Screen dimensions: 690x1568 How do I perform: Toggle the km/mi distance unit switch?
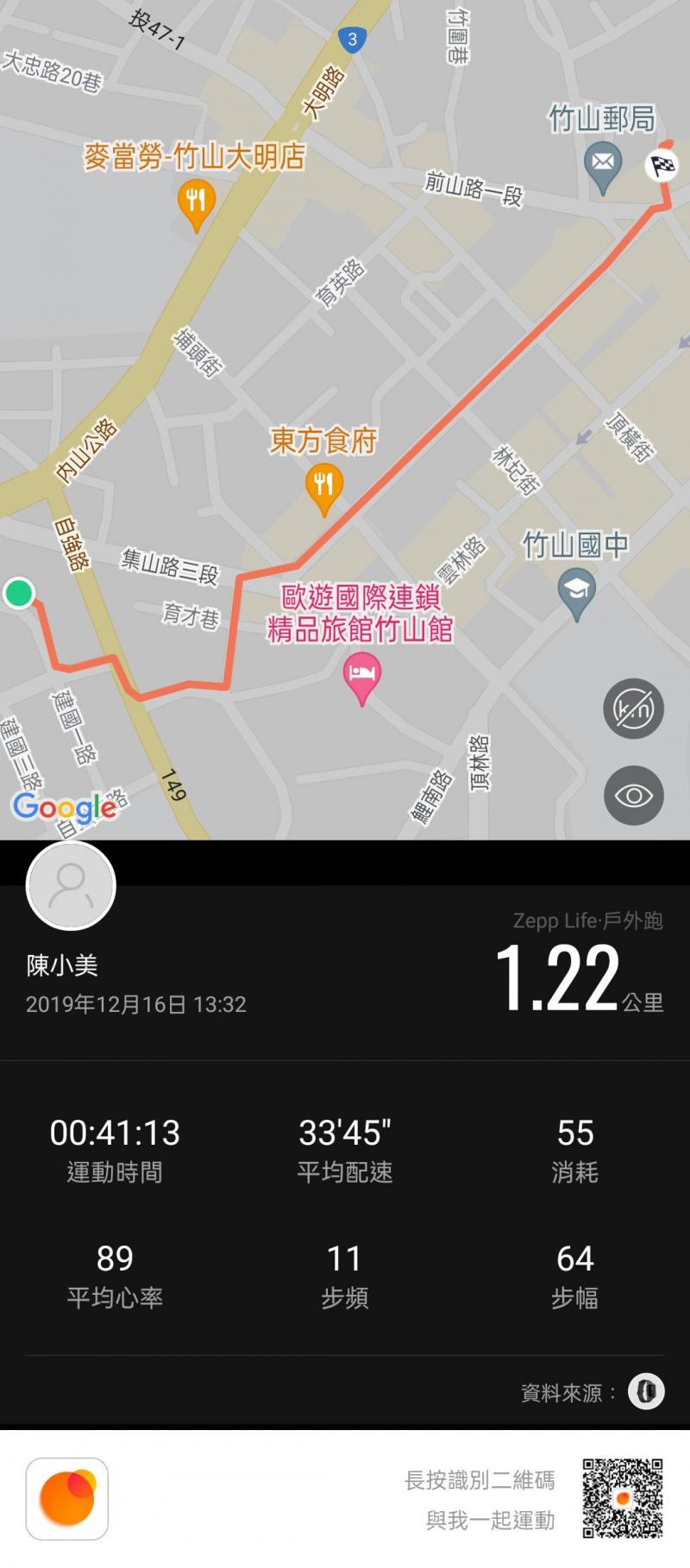634,709
